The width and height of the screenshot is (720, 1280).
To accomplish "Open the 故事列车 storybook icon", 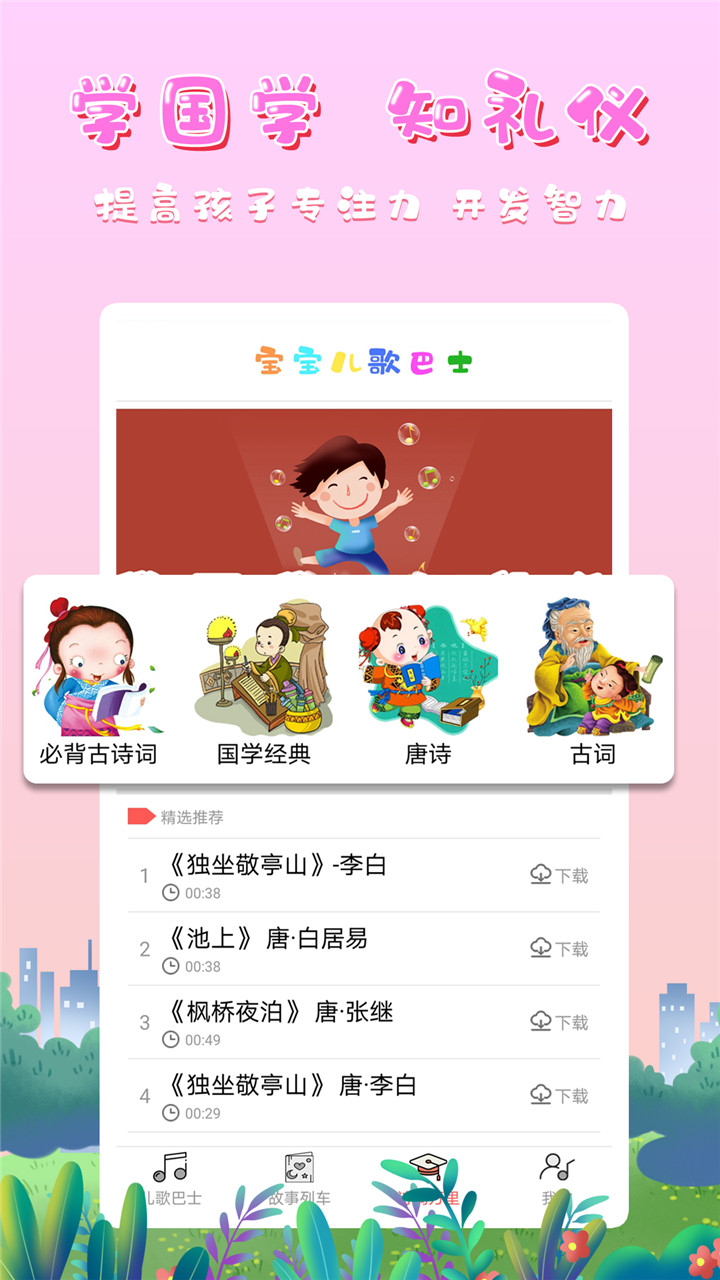I will click(x=300, y=1166).
